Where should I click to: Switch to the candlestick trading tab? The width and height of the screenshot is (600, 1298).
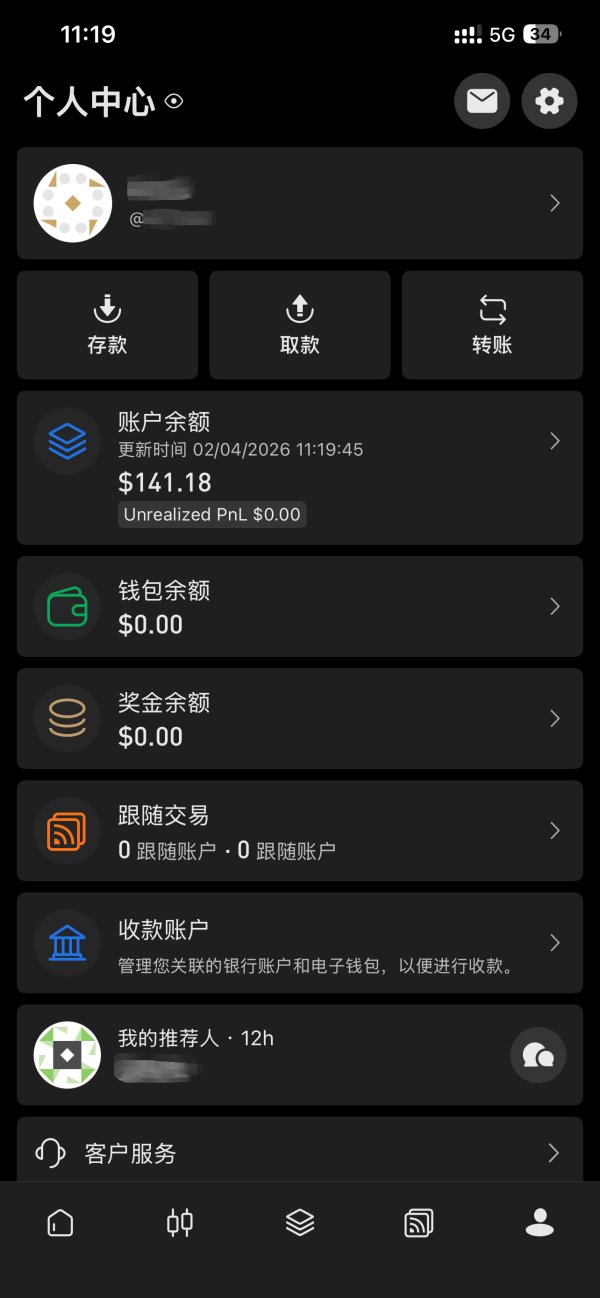click(x=180, y=1222)
